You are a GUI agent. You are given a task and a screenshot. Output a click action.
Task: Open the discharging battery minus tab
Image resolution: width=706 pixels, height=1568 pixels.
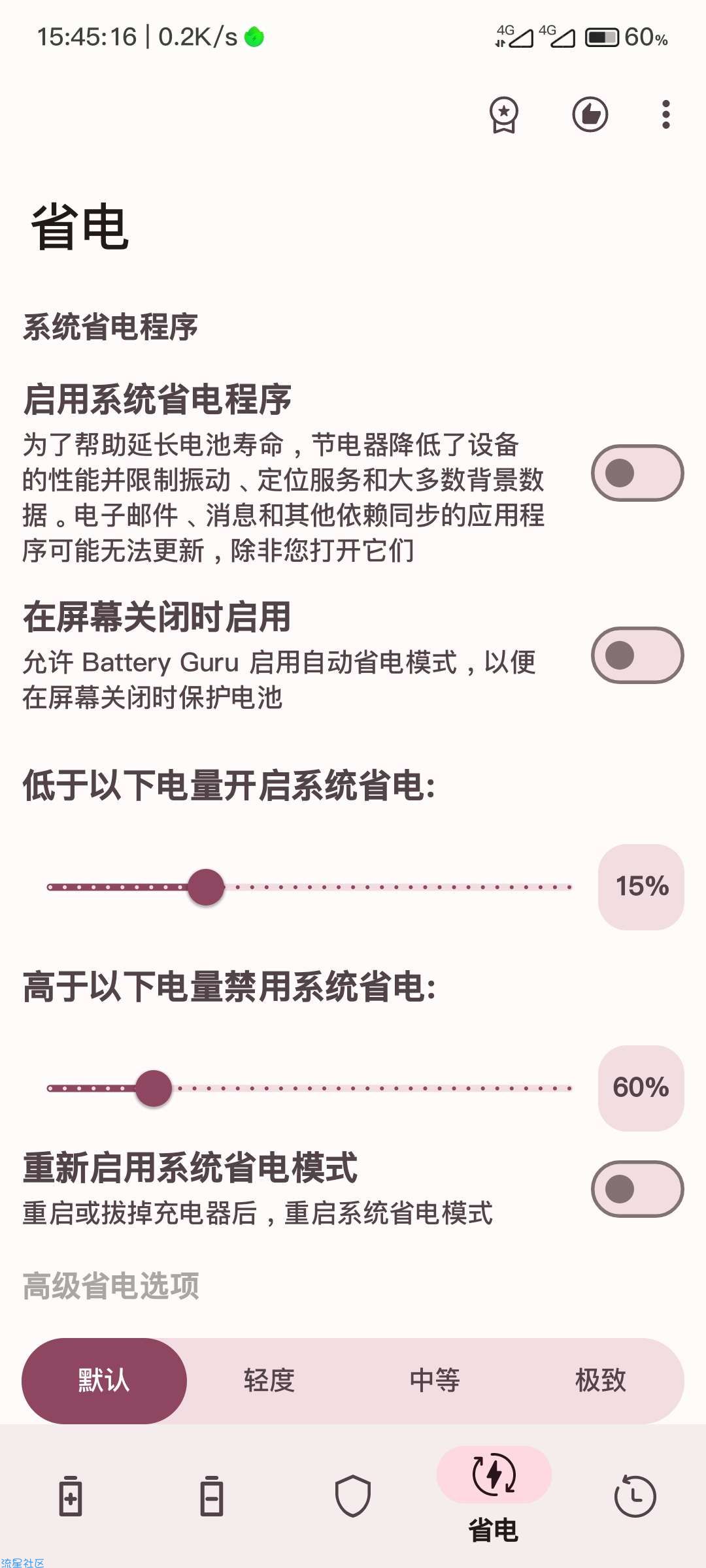click(212, 1495)
